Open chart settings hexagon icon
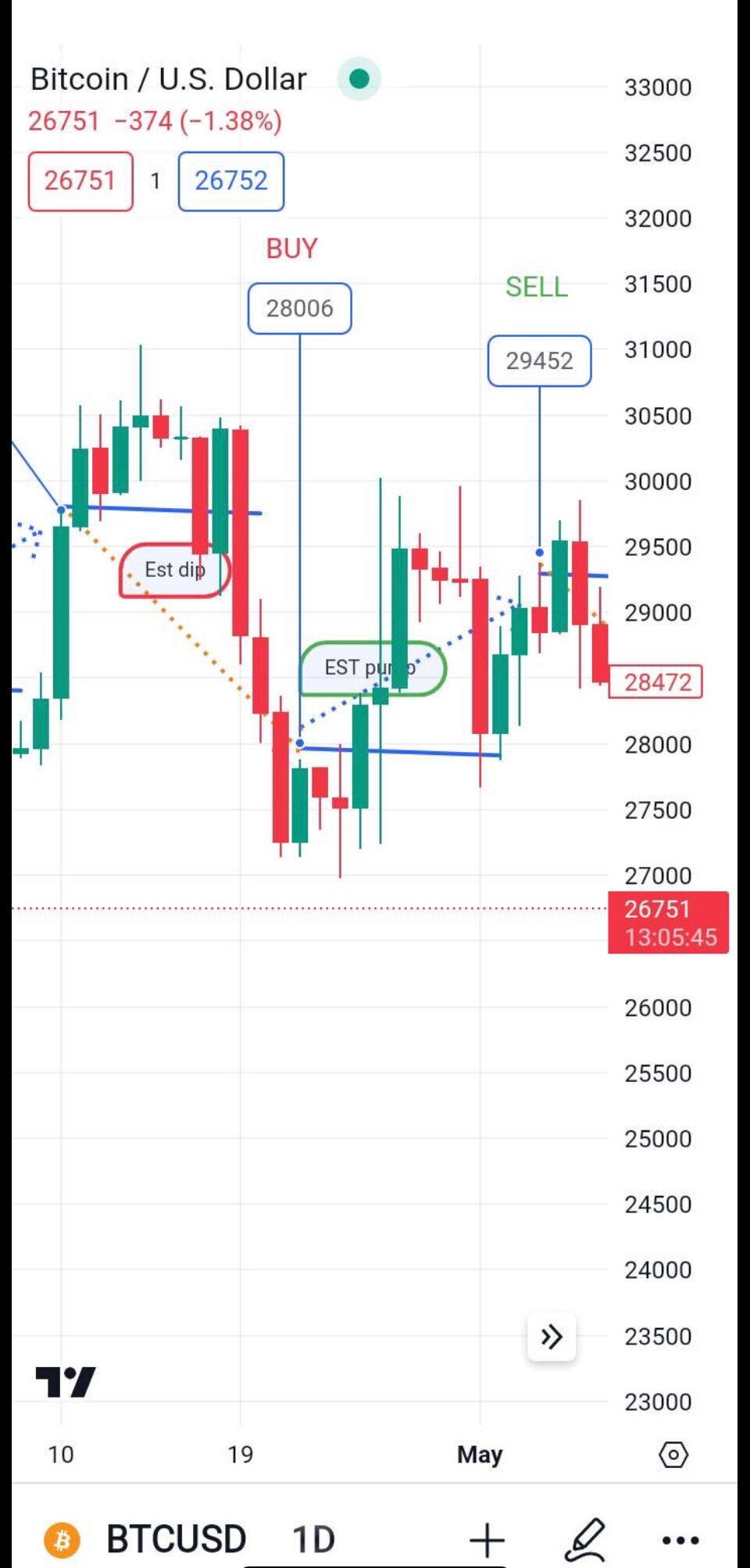Screen dimensions: 750x1568 pyautogui.click(x=673, y=1455)
